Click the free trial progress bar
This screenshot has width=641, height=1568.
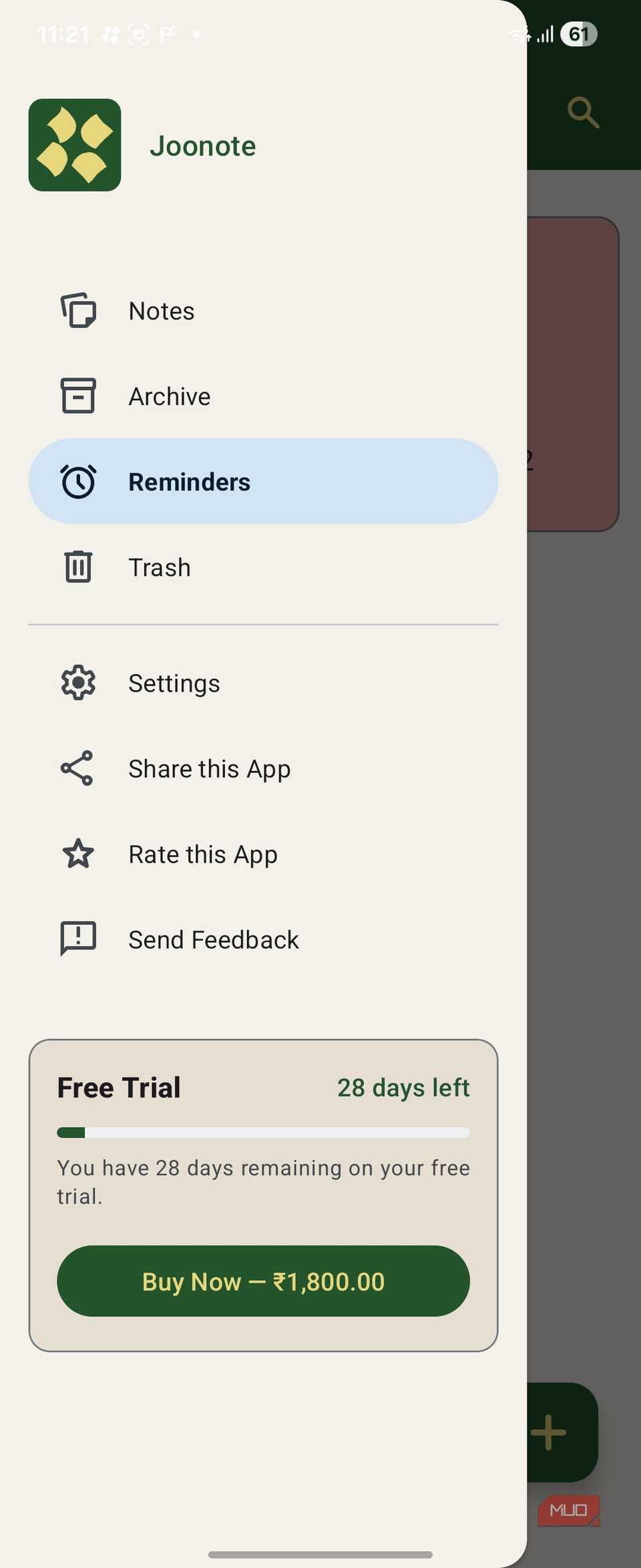(x=263, y=1132)
